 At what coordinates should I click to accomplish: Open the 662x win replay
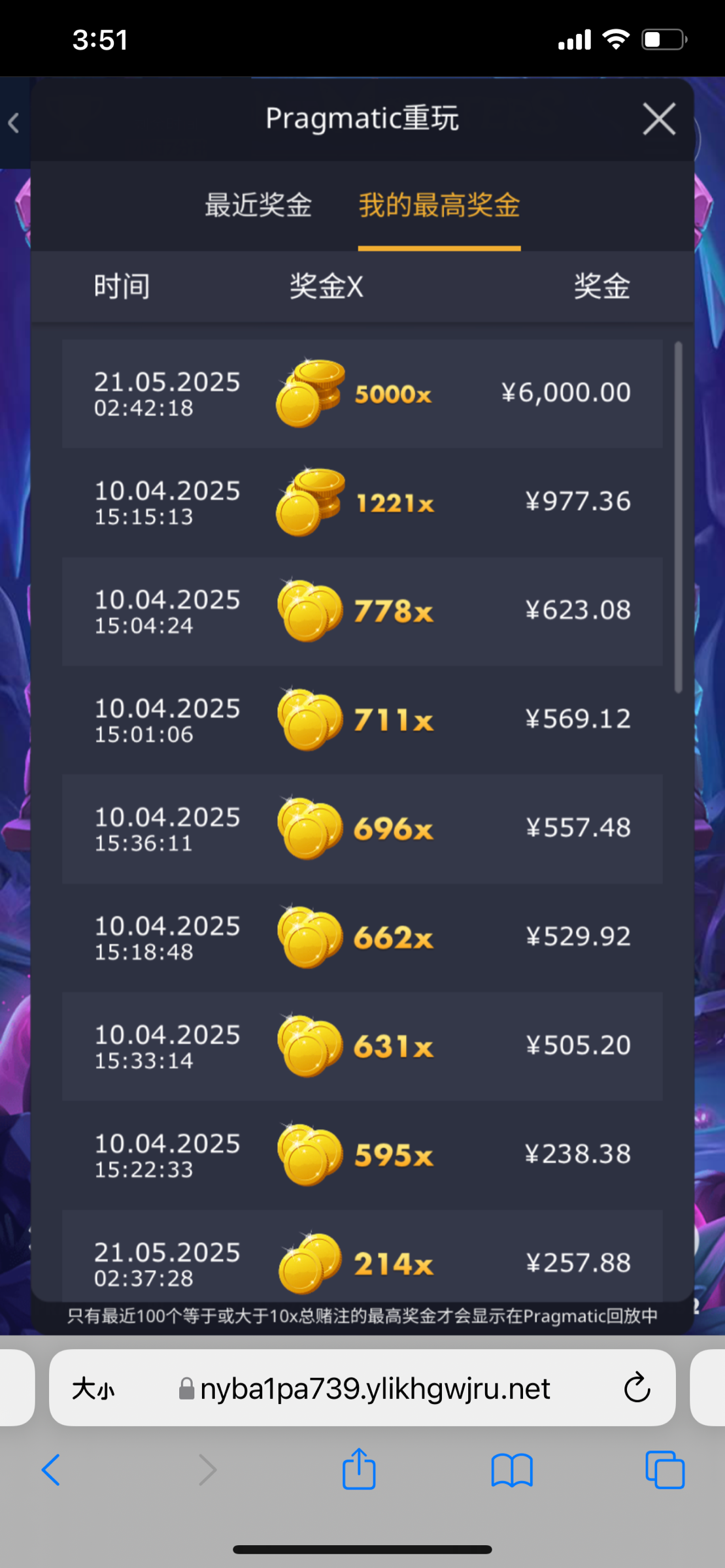(362, 938)
